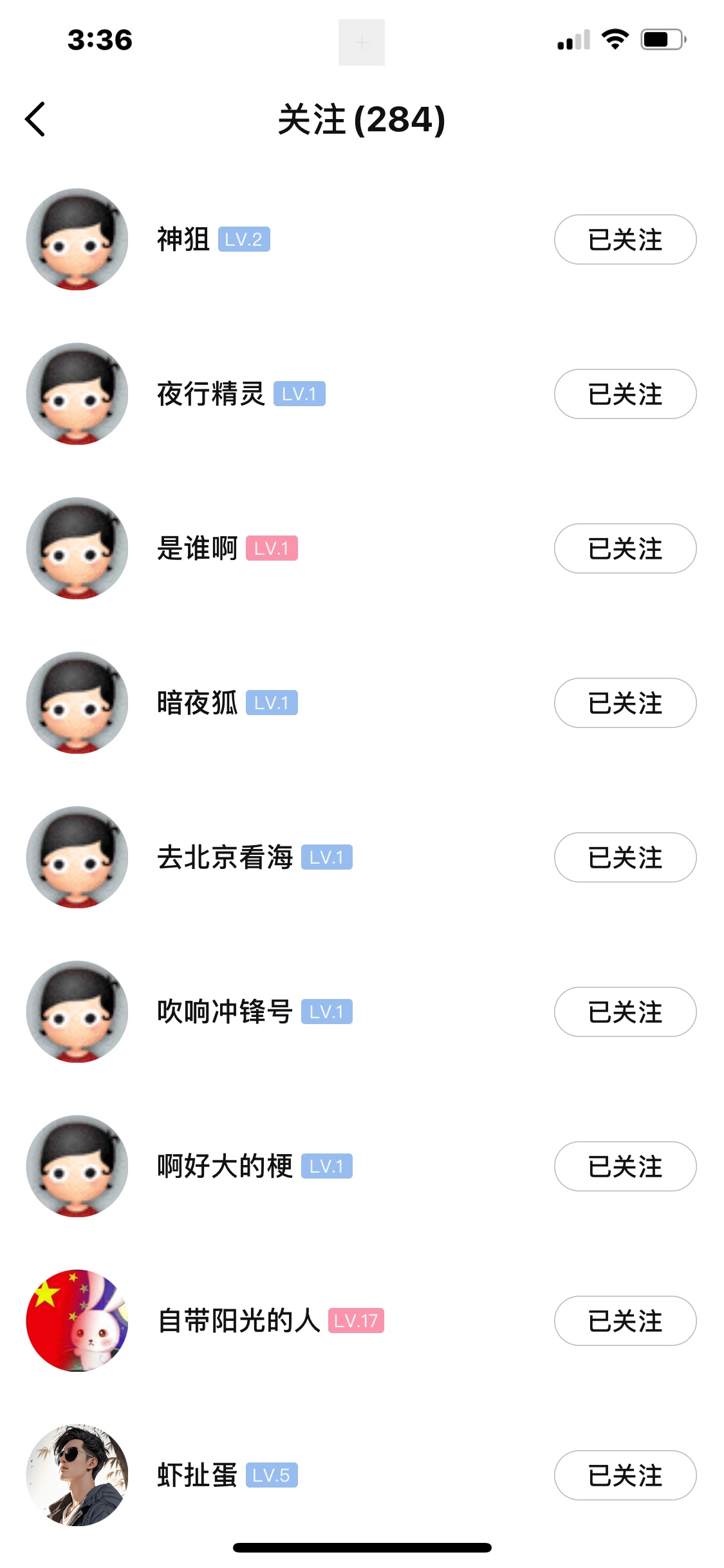Tap 已关注 next to 自带阳光的人
Viewport: 724px width, 1568px height.
point(624,1321)
